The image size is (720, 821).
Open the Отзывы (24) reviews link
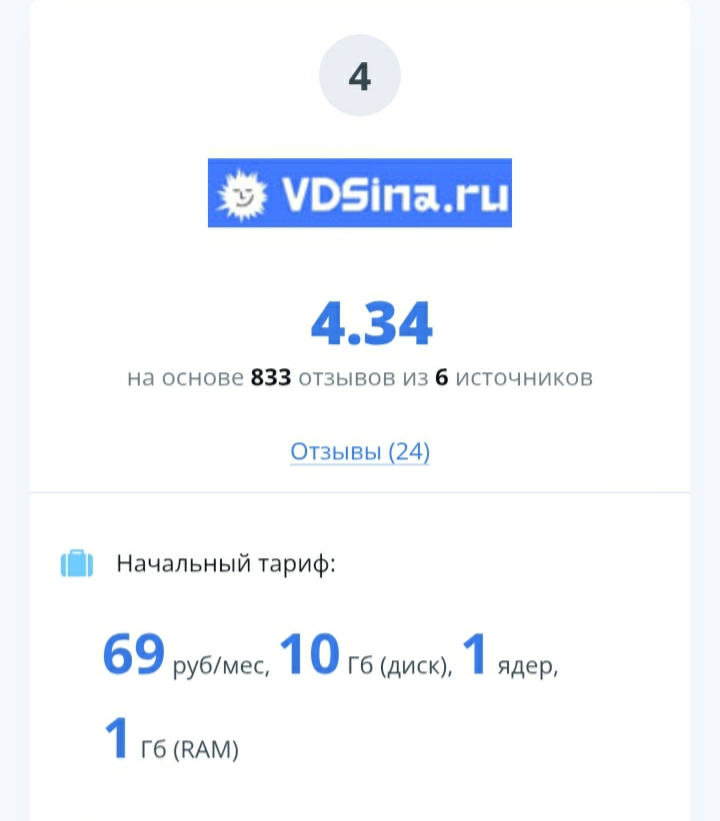click(x=360, y=452)
